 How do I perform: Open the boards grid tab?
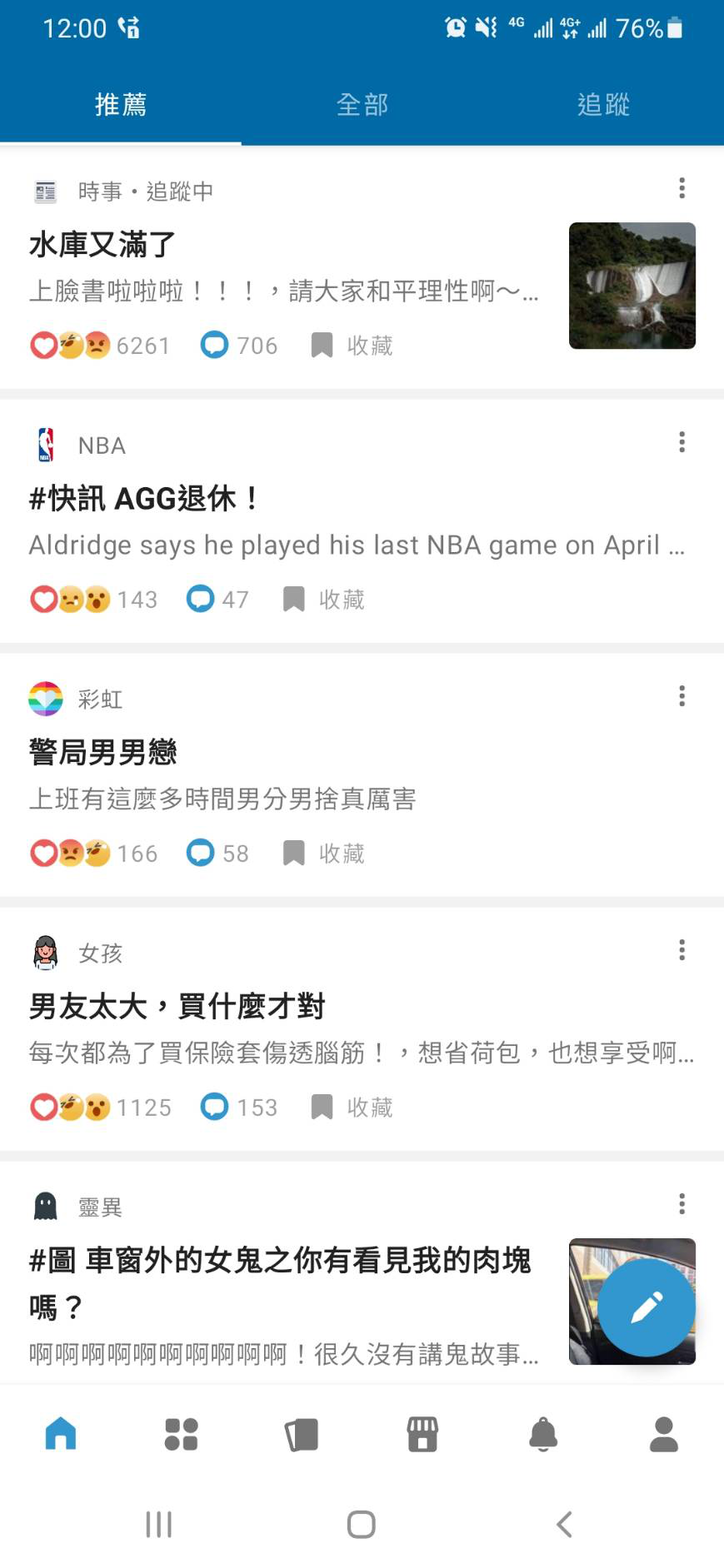point(181,1435)
